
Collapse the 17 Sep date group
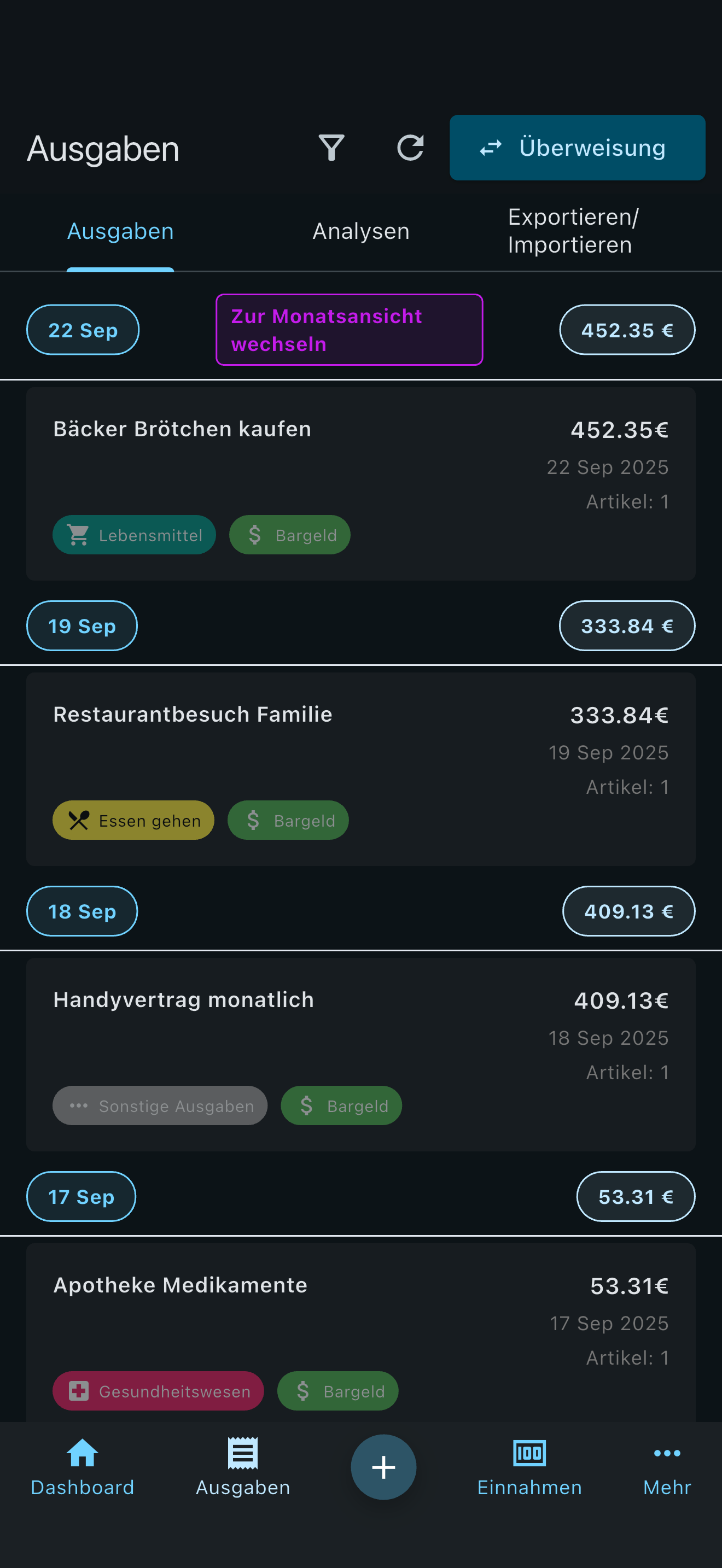click(80, 1196)
